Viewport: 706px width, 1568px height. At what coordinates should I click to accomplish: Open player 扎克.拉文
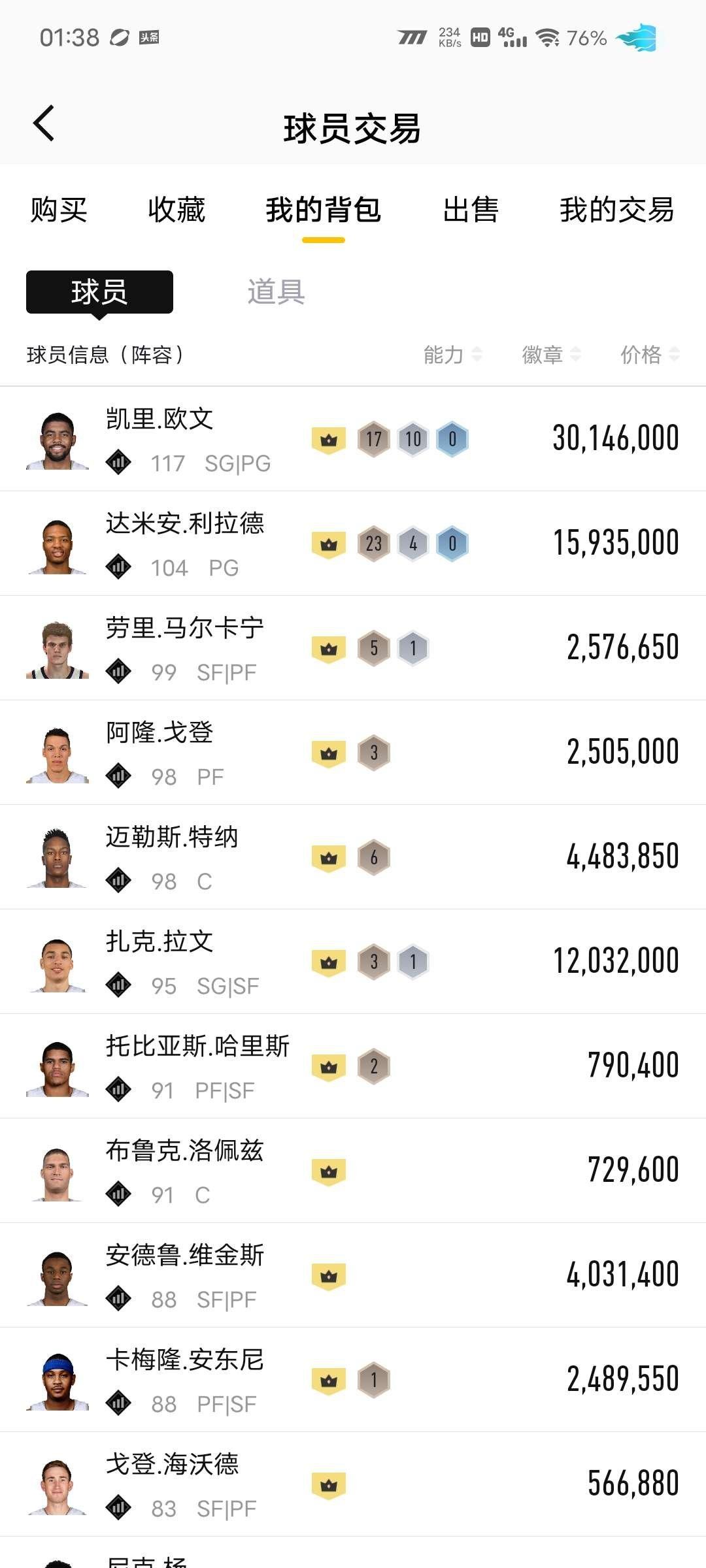(x=353, y=961)
